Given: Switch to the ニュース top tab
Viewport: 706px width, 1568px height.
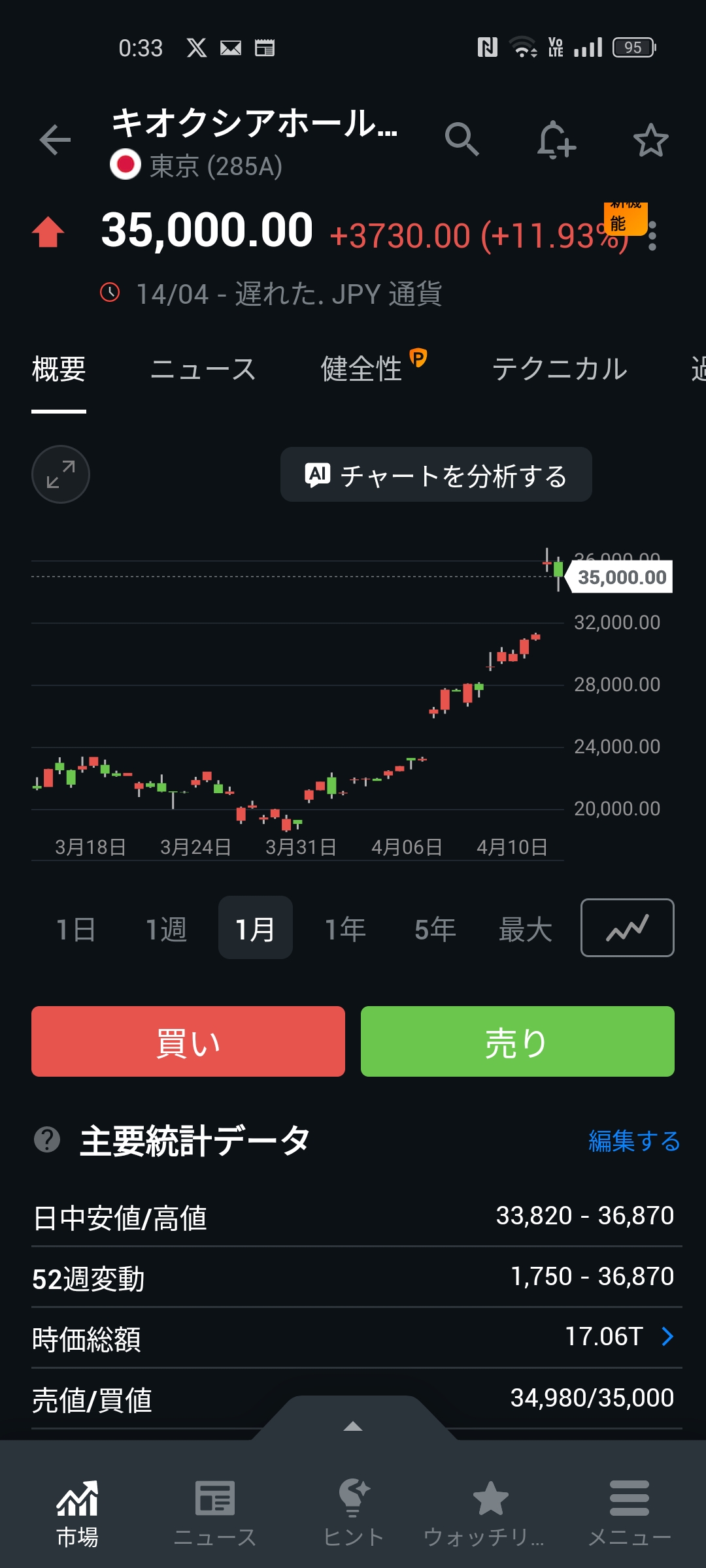Looking at the screenshot, I should tap(203, 370).
